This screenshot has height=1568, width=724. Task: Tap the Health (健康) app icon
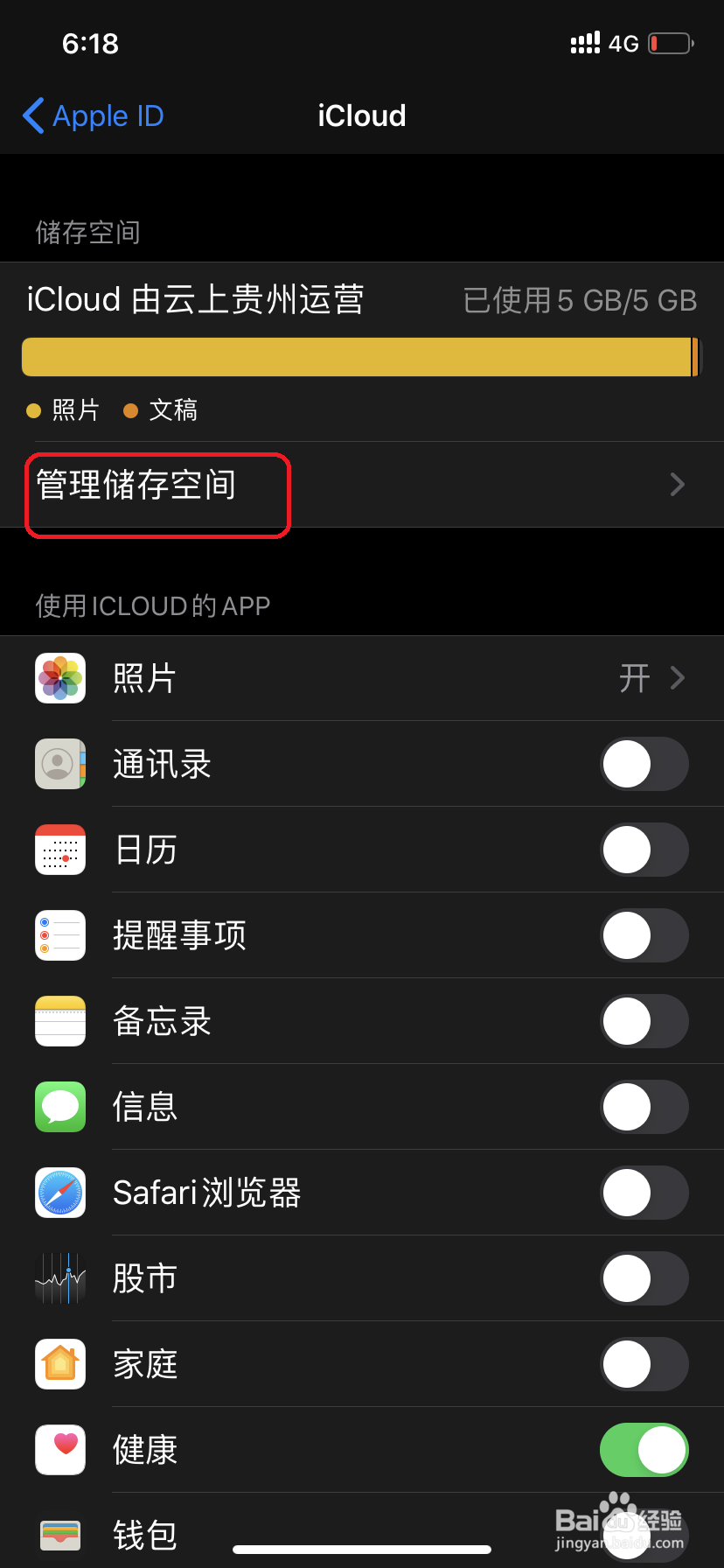[x=59, y=1449]
